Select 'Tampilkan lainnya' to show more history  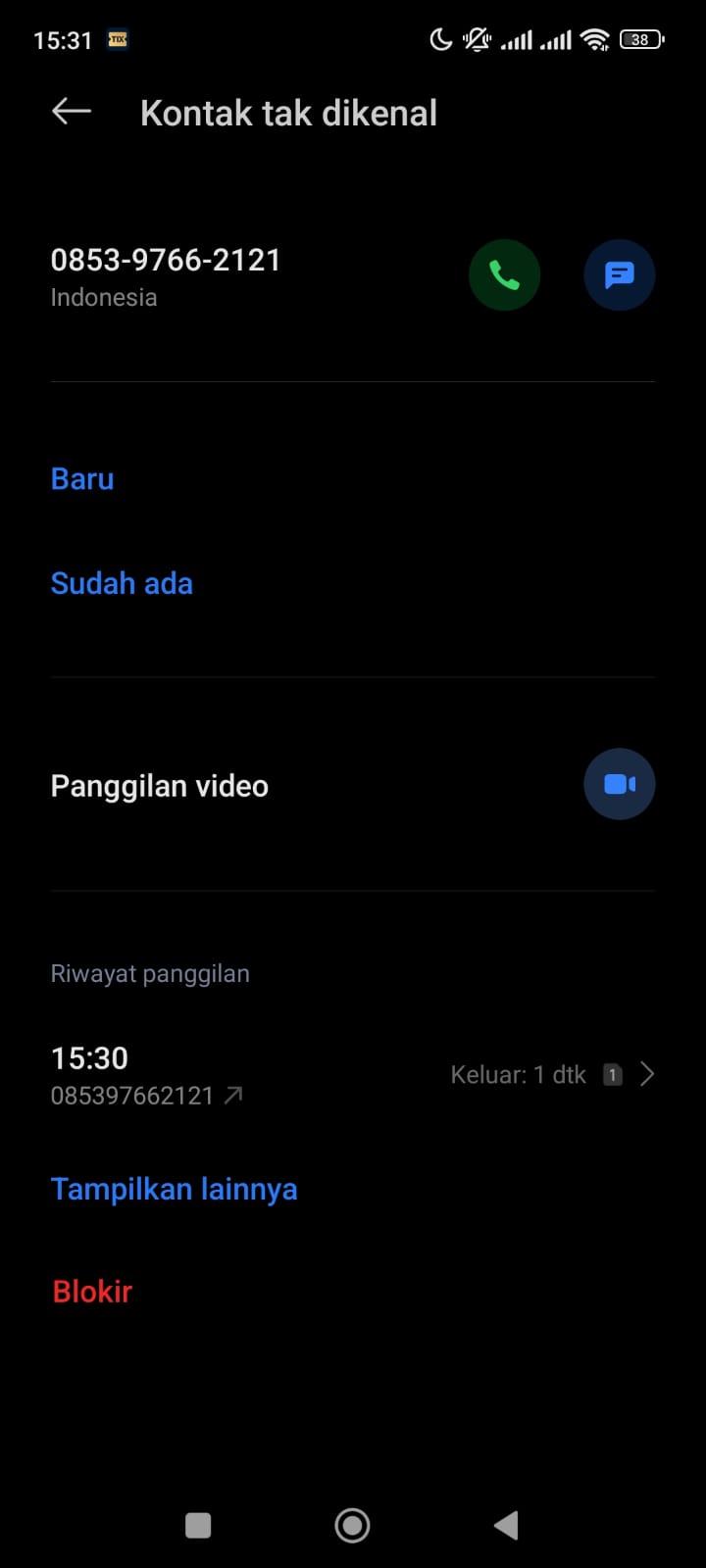[x=174, y=1189]
